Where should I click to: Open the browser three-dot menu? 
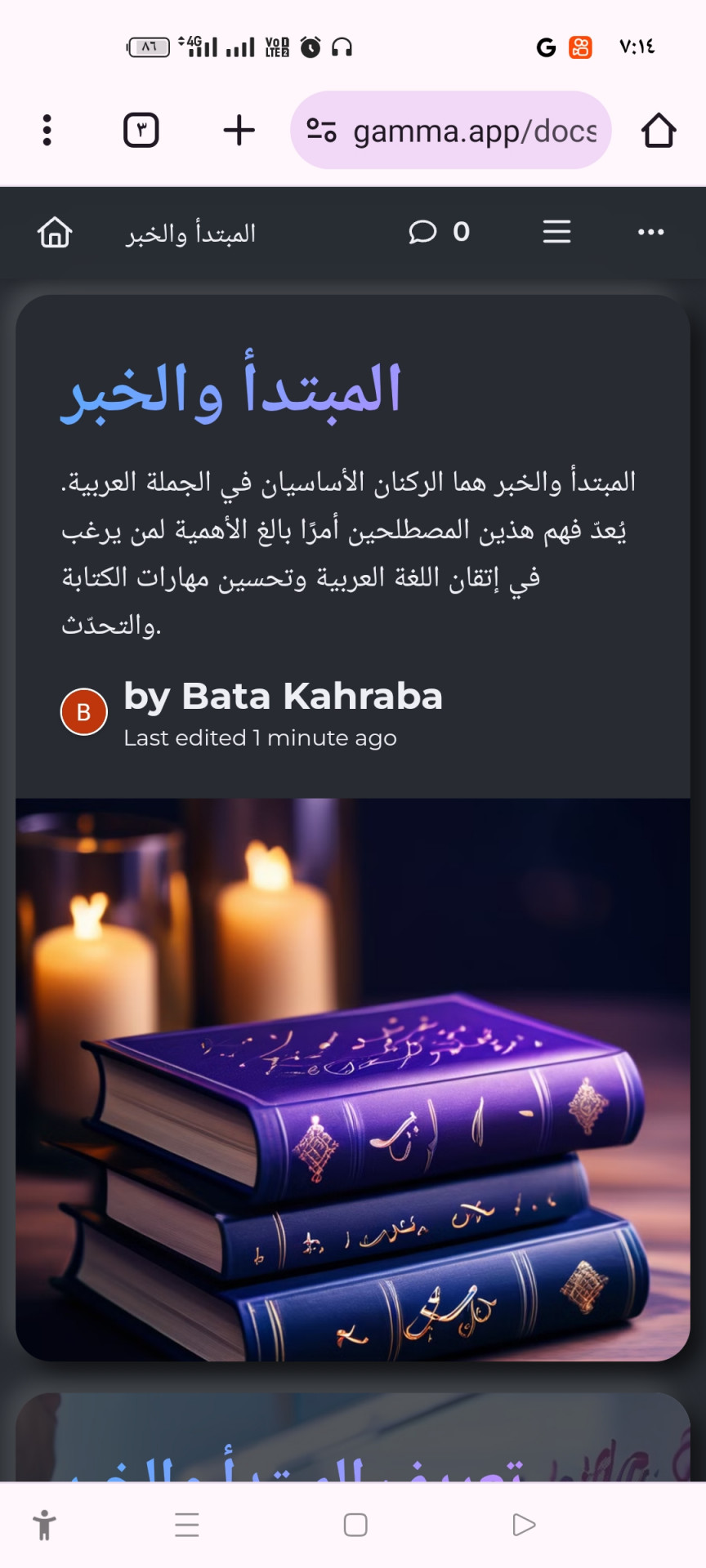(47, 131)
